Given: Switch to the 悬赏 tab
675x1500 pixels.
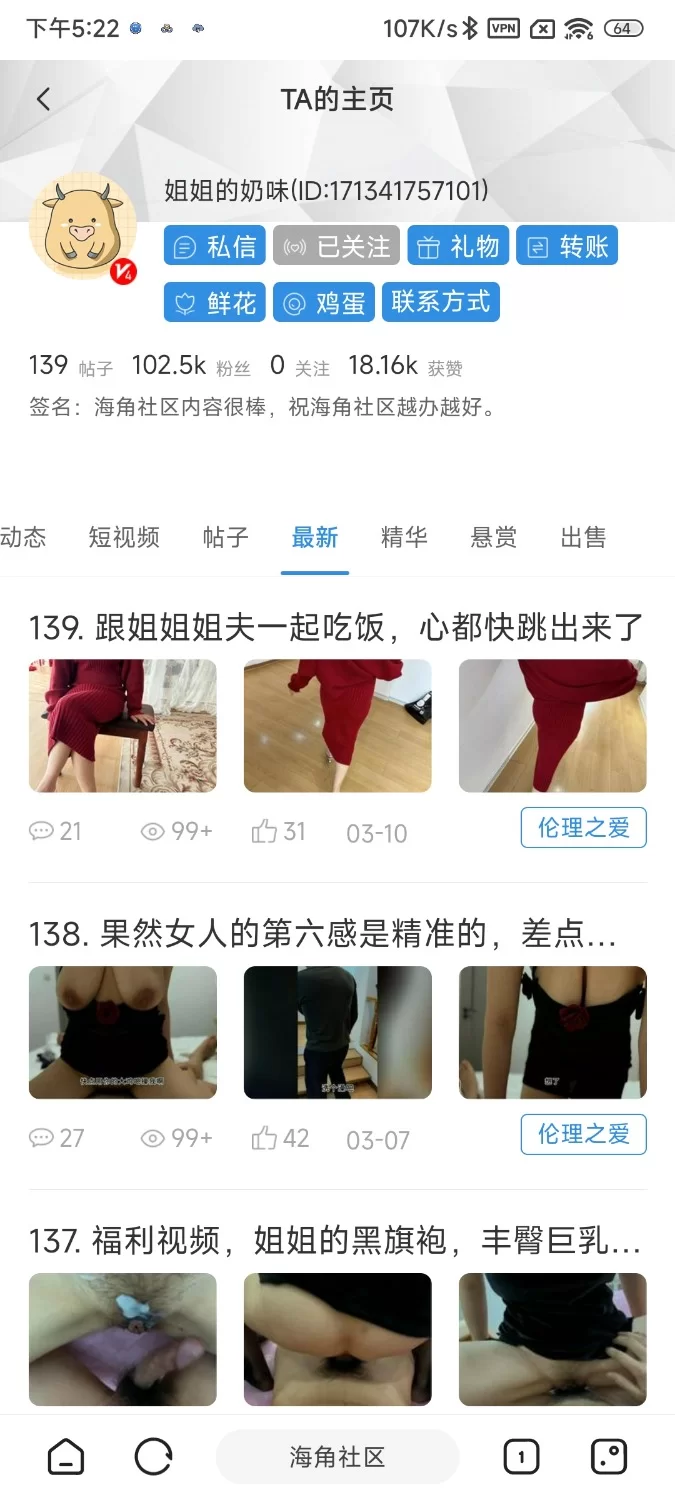Looking at the screenshot, I should 493,537.
